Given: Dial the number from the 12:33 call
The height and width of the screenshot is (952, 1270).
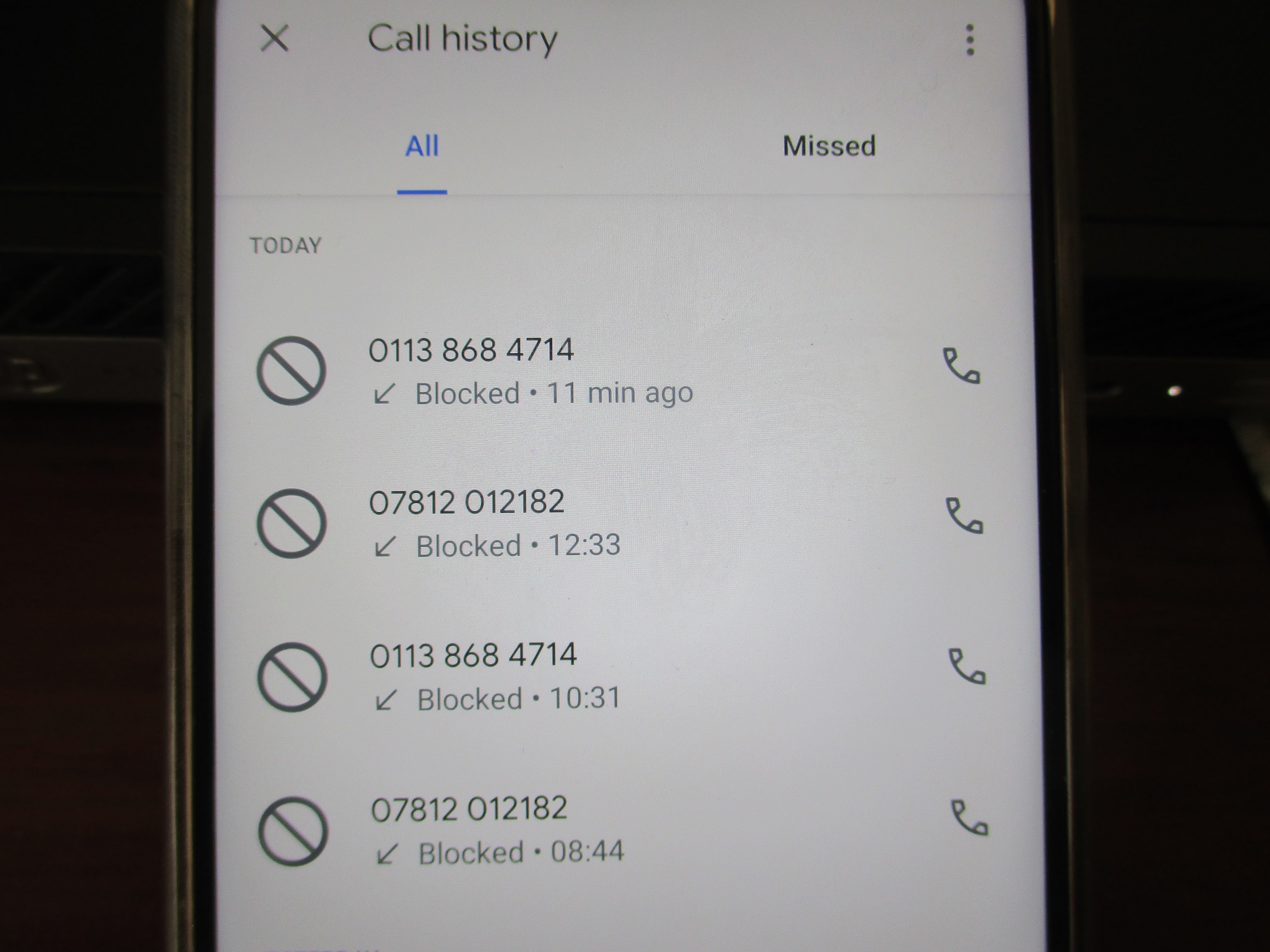Looking at the screenshot, I should tap(965, 516).
